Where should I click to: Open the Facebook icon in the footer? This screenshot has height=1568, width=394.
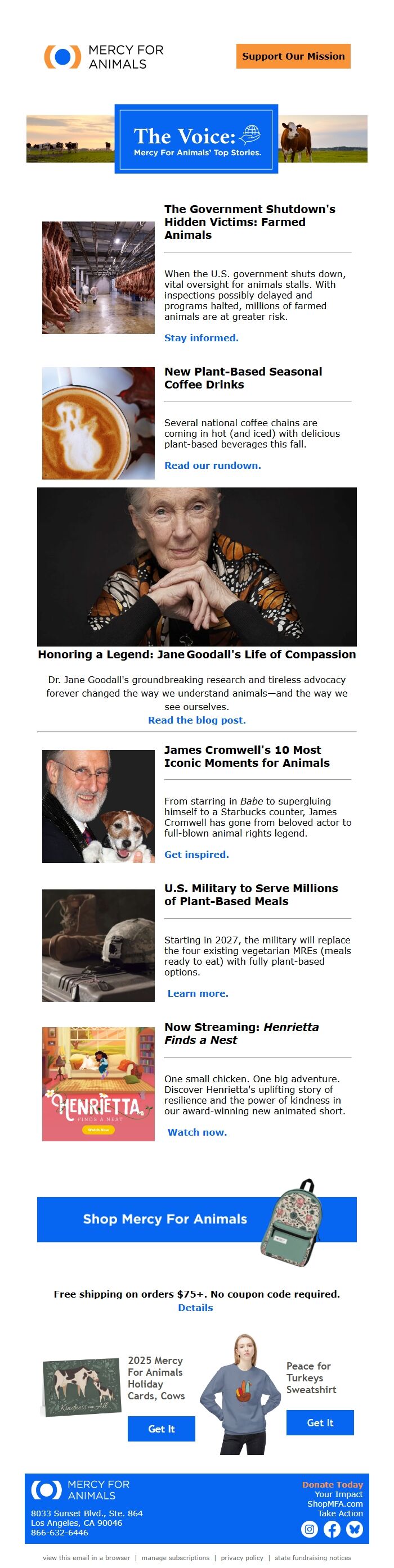[332, 1529]
